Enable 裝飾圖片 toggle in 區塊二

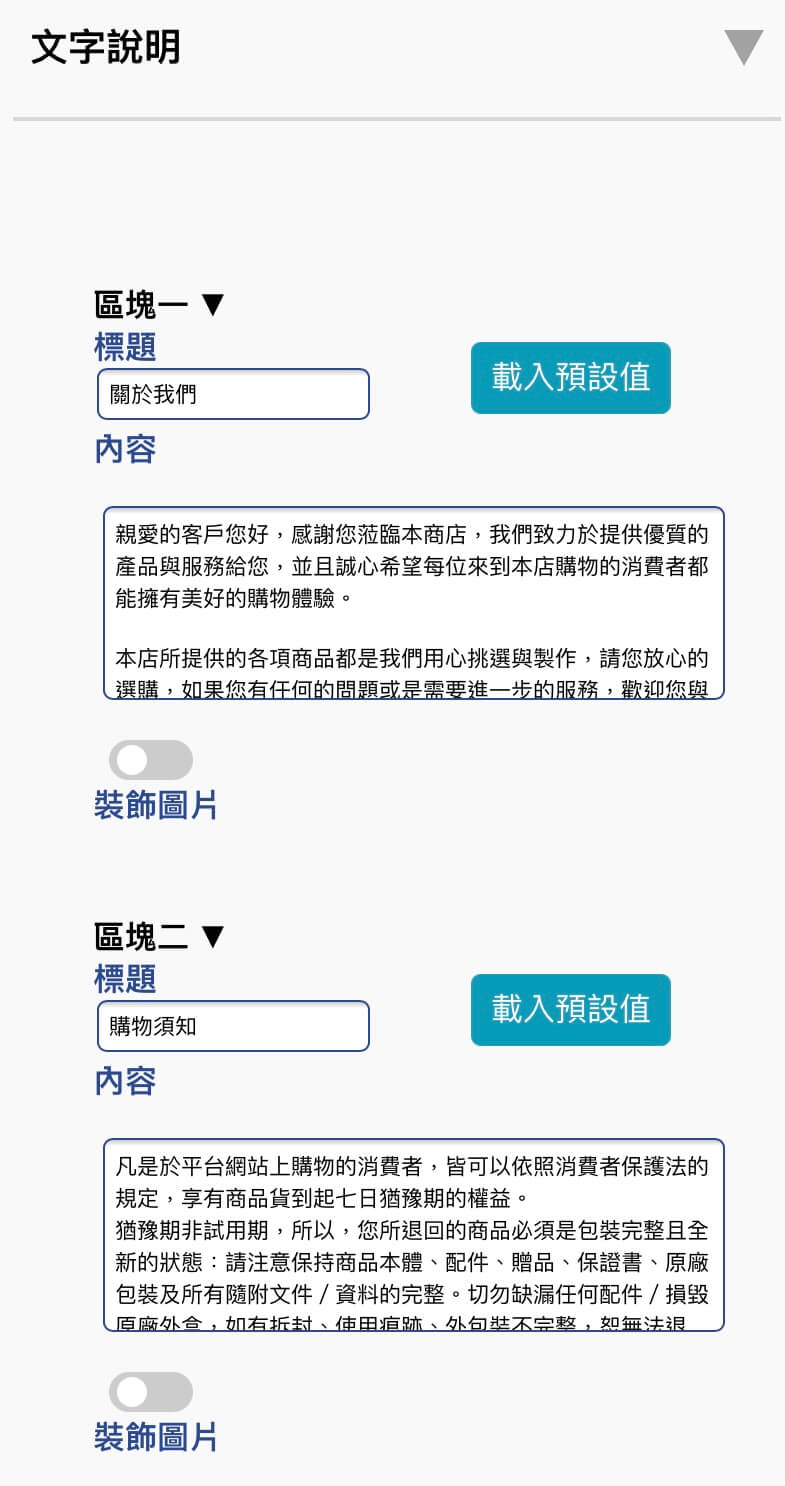pos(151,1392)
